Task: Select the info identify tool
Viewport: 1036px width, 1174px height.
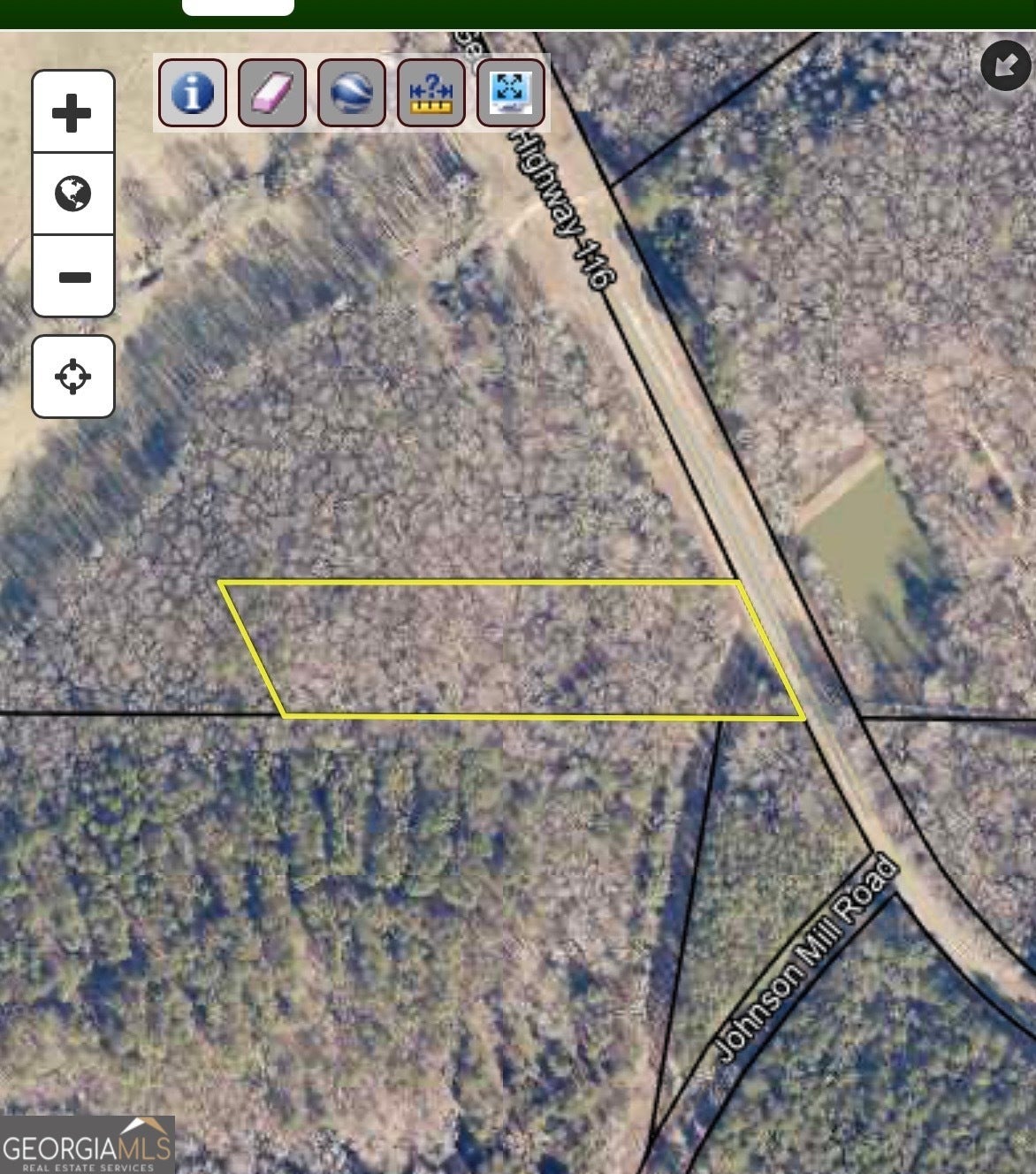Action: tap(193, 92)
